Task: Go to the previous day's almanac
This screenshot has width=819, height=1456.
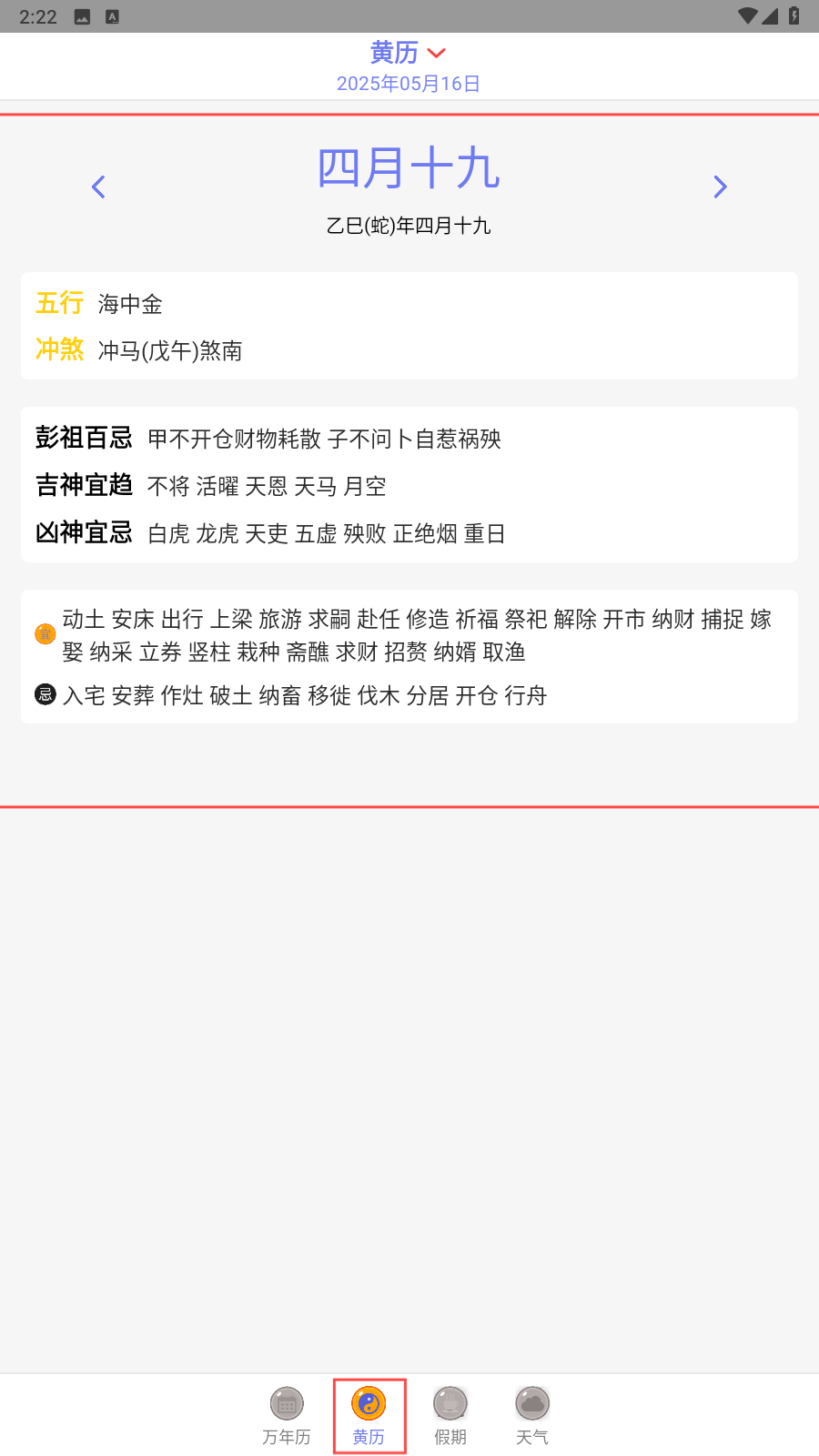Action: [98, 187]
